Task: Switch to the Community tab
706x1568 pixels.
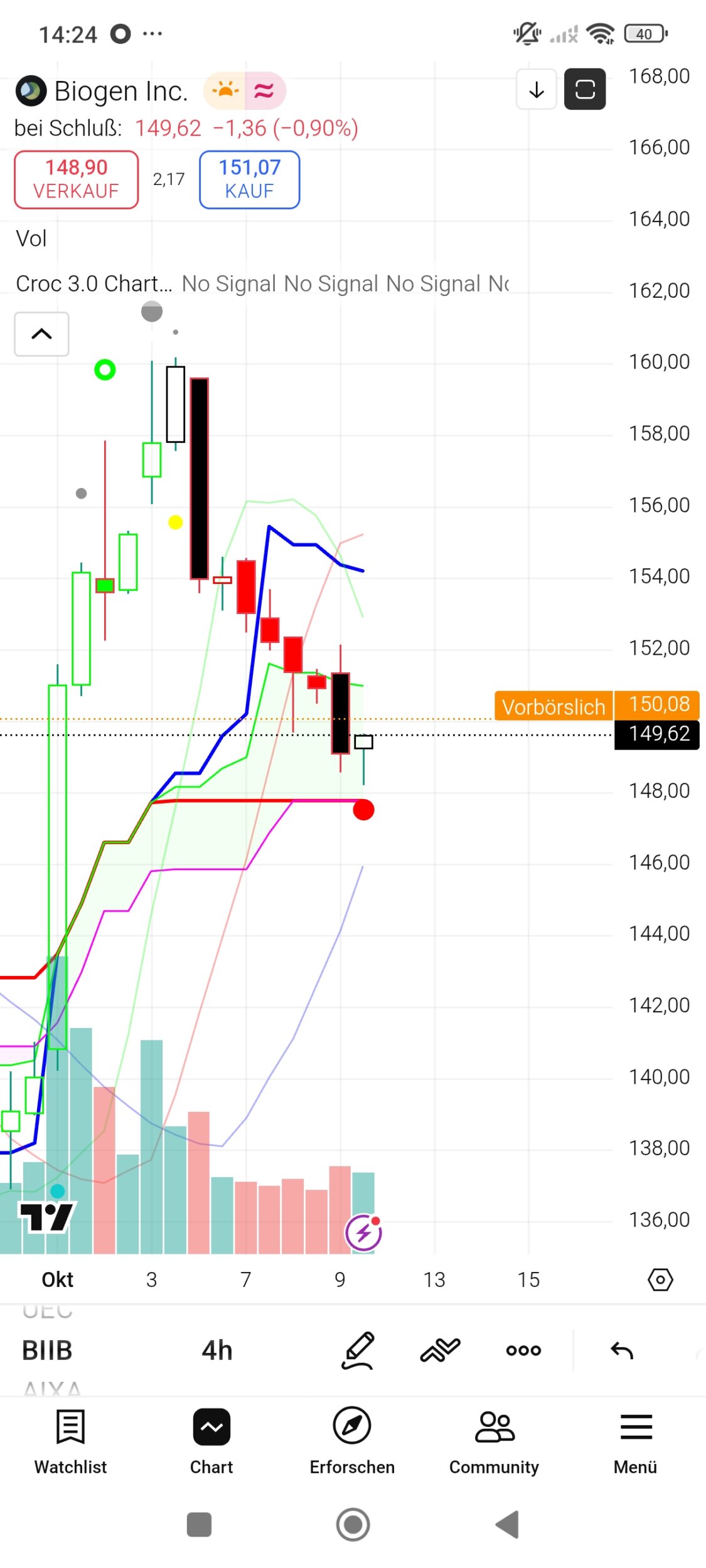Action: point(494,1440)
